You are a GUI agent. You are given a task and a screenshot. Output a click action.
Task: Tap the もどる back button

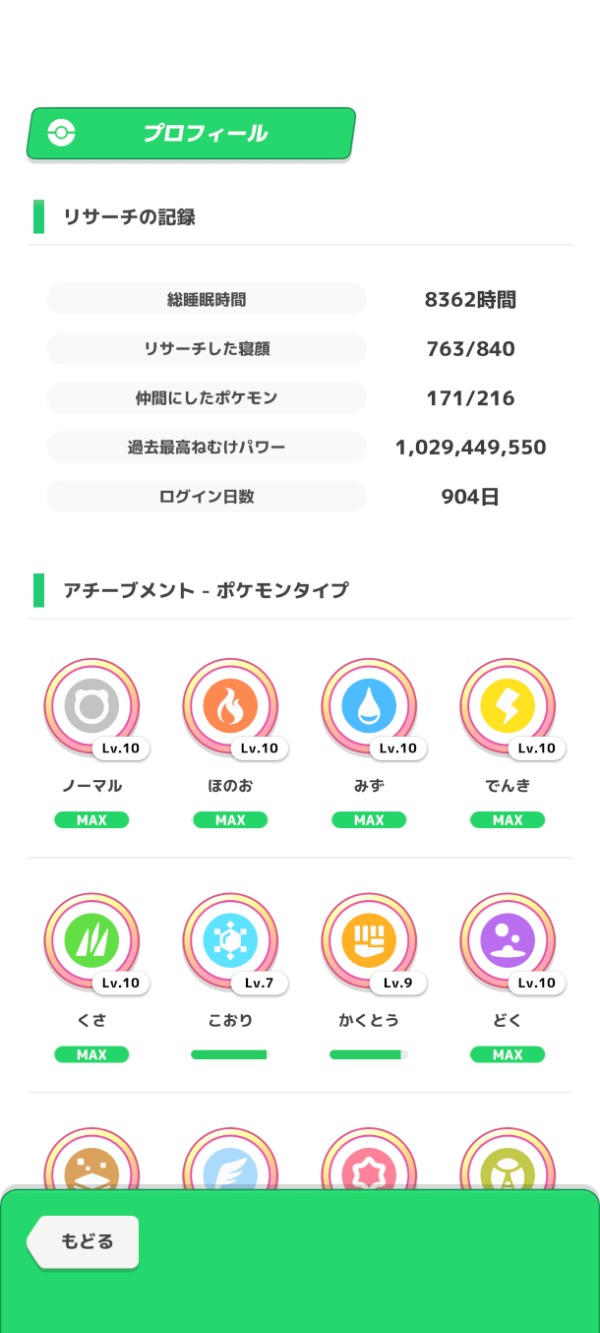pyautogui.click(x=84, y=1242)
